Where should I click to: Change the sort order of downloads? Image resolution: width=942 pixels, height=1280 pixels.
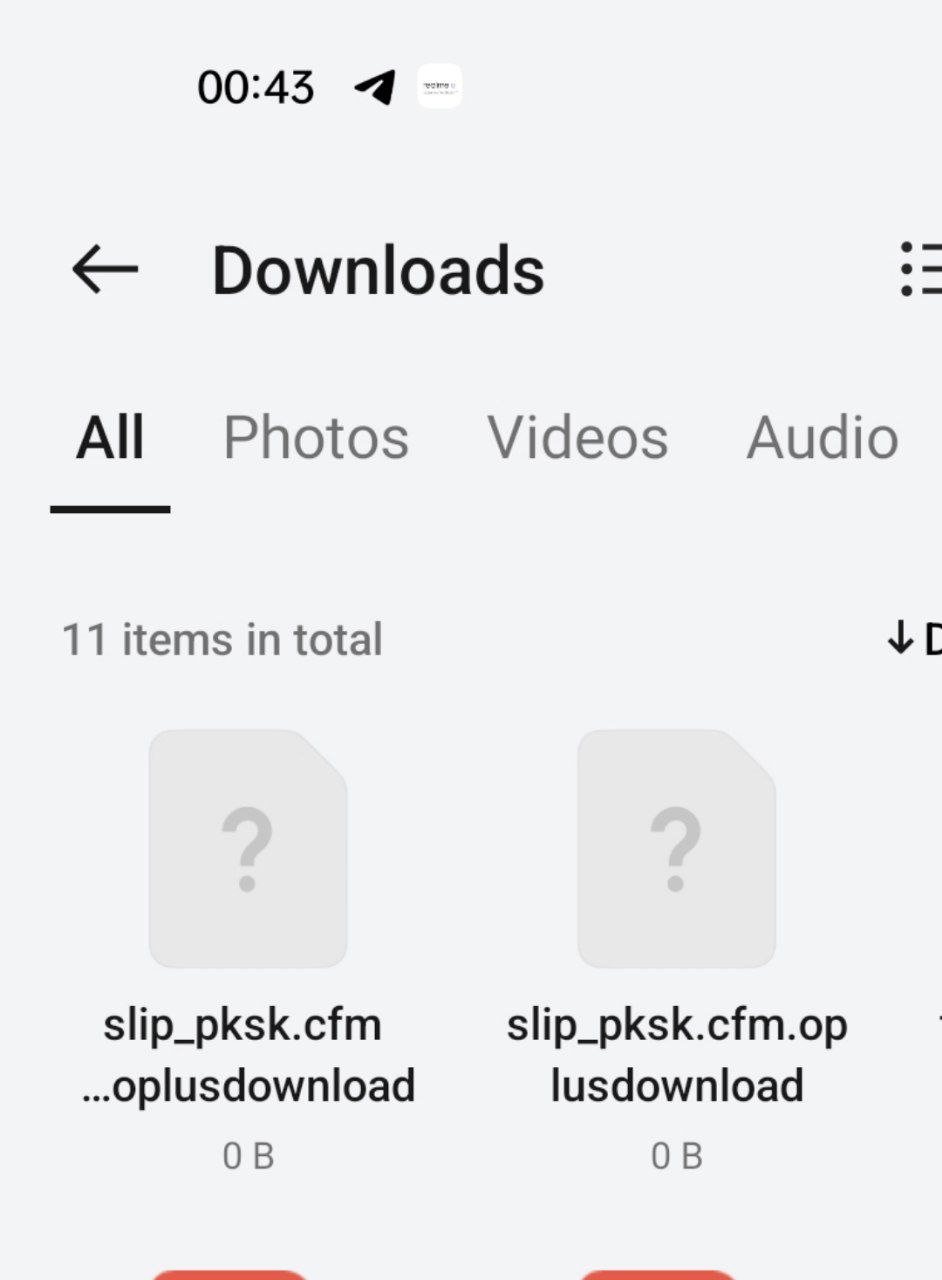tap(914, 638)
